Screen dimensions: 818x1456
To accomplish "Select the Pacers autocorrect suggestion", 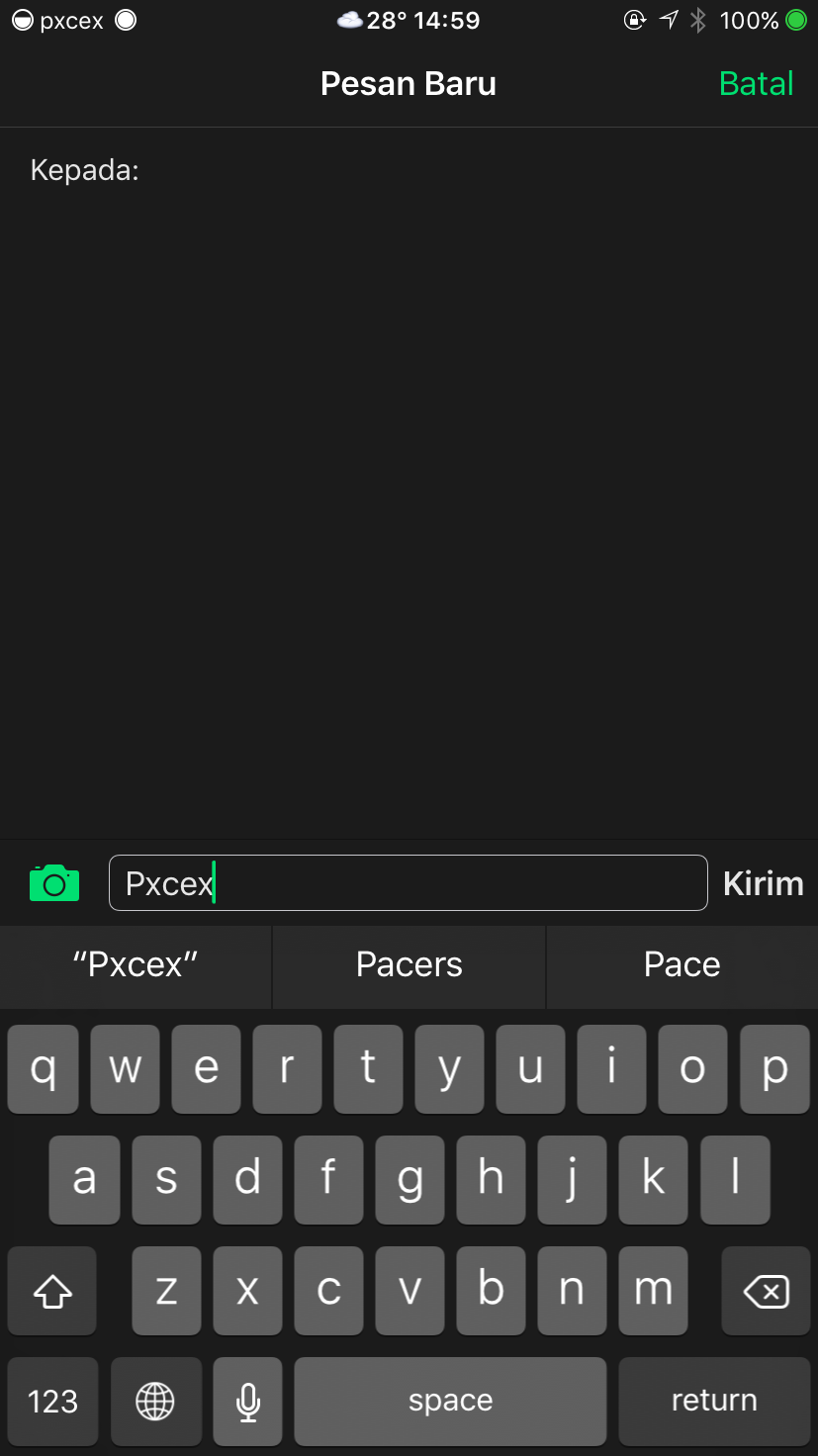I will pos(409,965).
